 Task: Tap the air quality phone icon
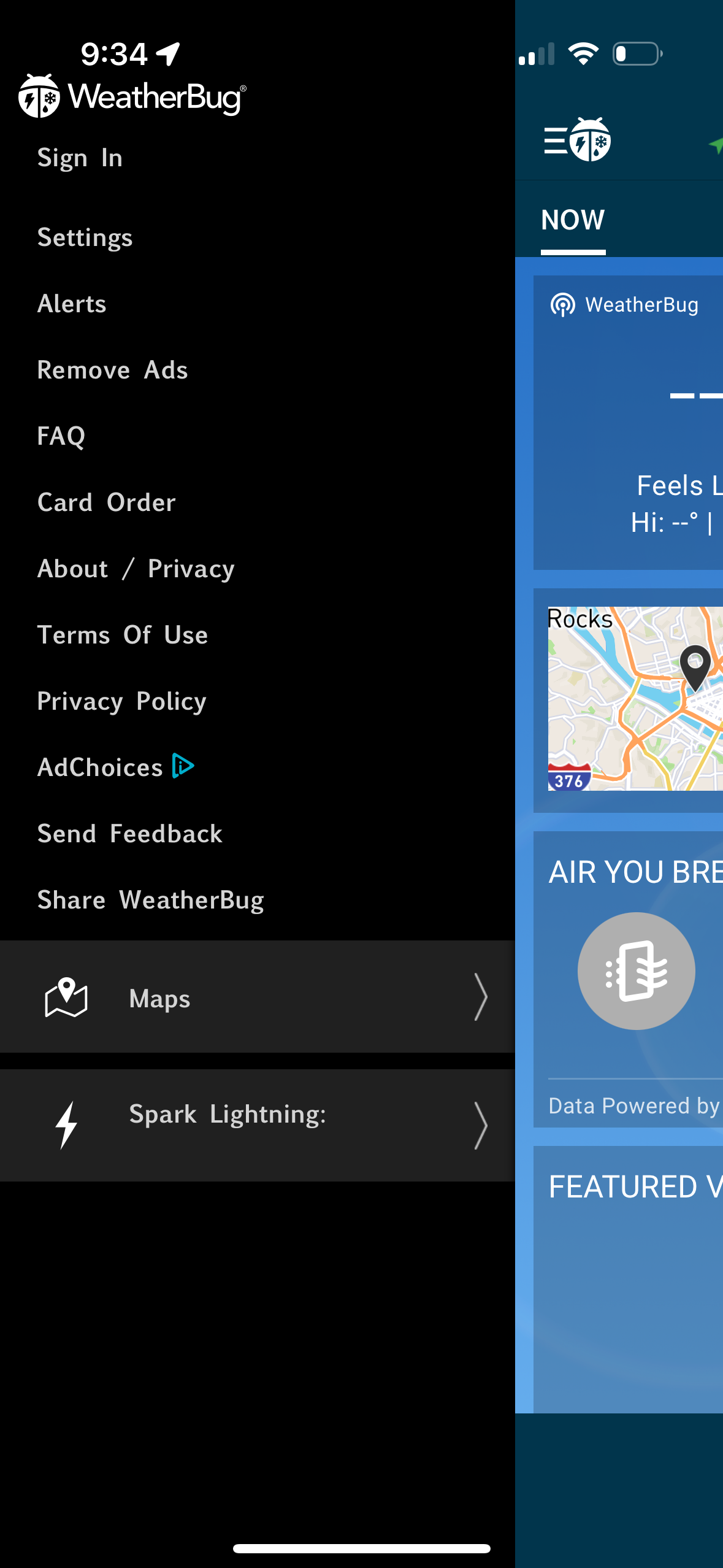[636, 971]
